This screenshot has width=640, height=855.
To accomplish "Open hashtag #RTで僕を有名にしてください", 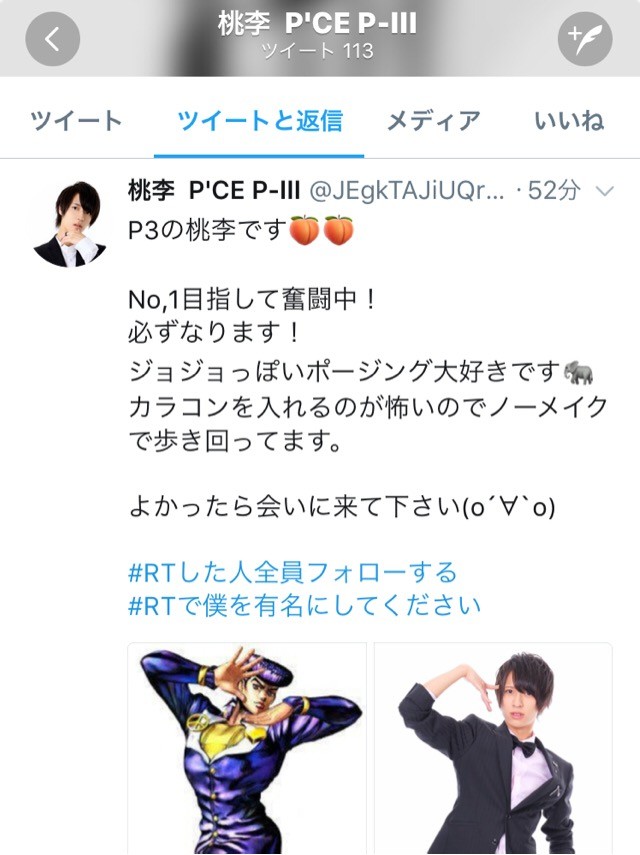I will tap(305, 605).
